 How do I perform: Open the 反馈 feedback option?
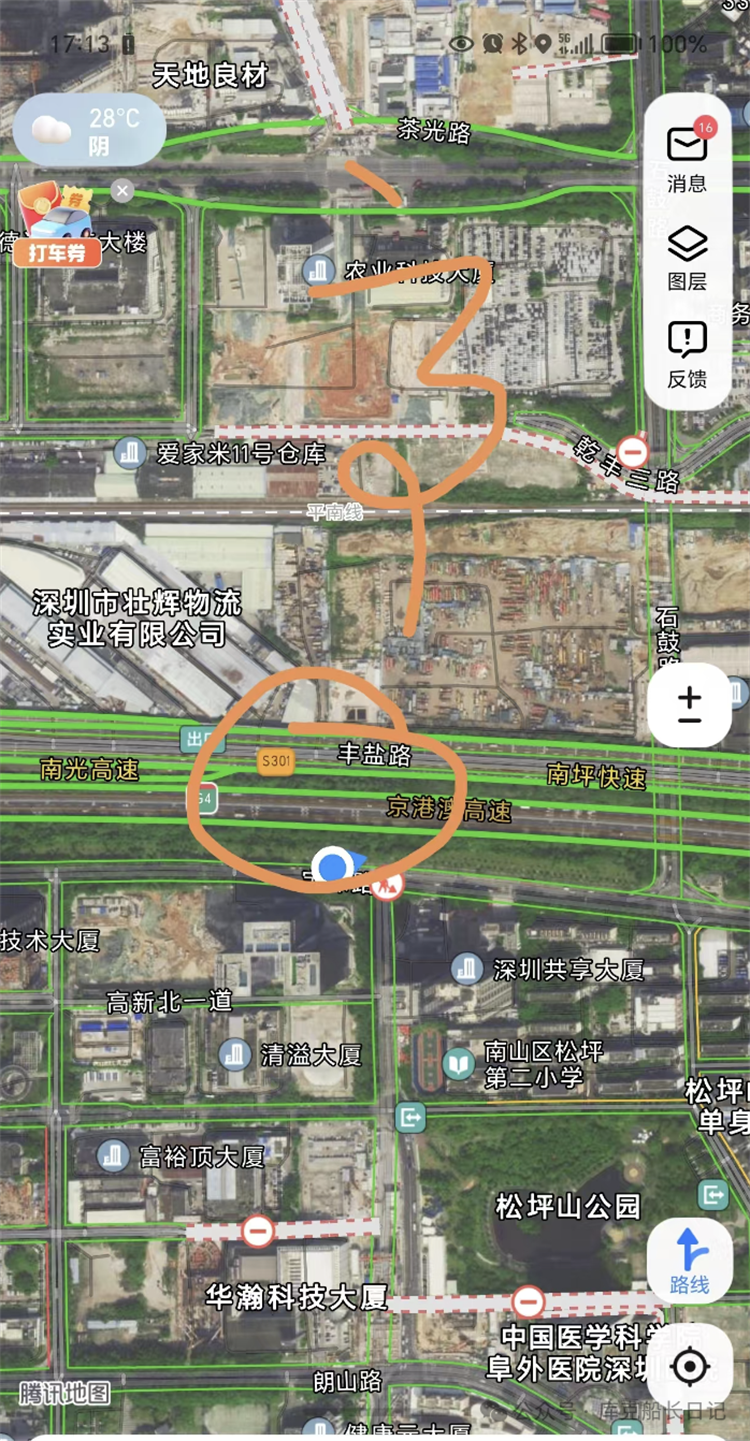(x=687, y=353)
